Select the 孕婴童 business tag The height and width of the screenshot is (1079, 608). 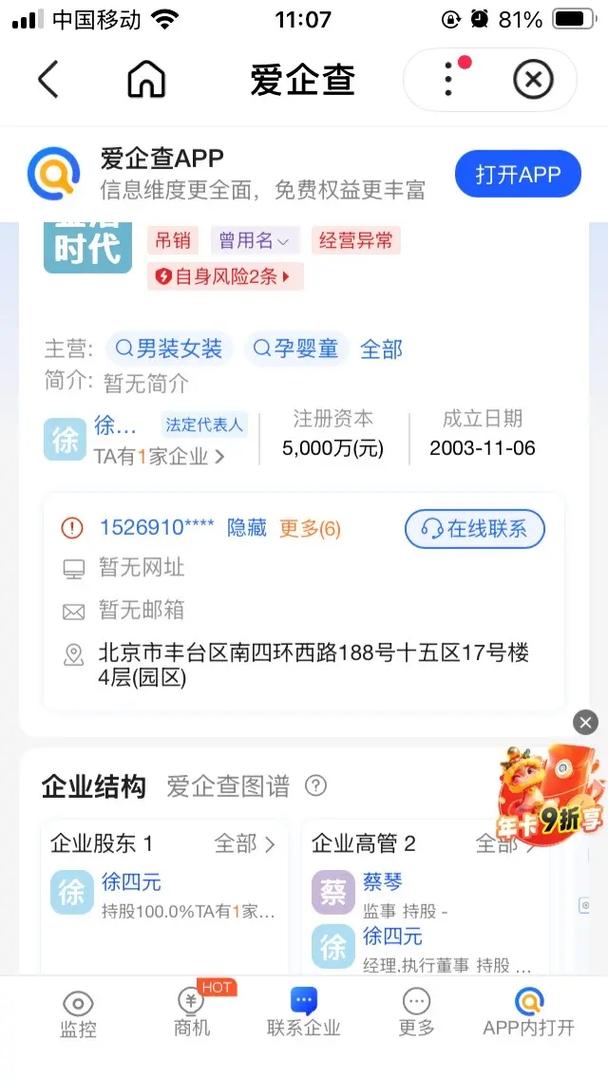[296, 349]
